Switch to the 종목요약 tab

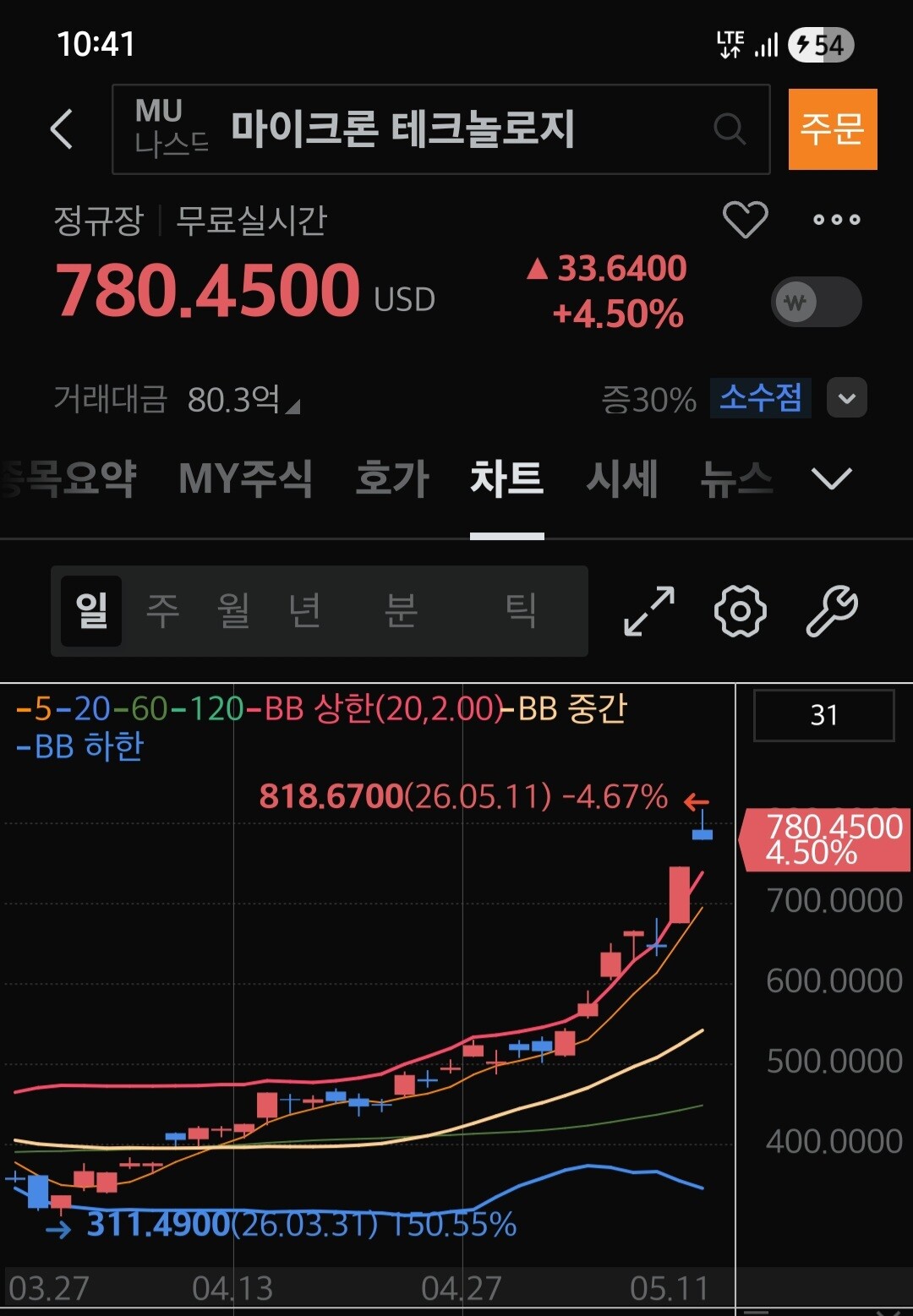click(x=68, y=478)
